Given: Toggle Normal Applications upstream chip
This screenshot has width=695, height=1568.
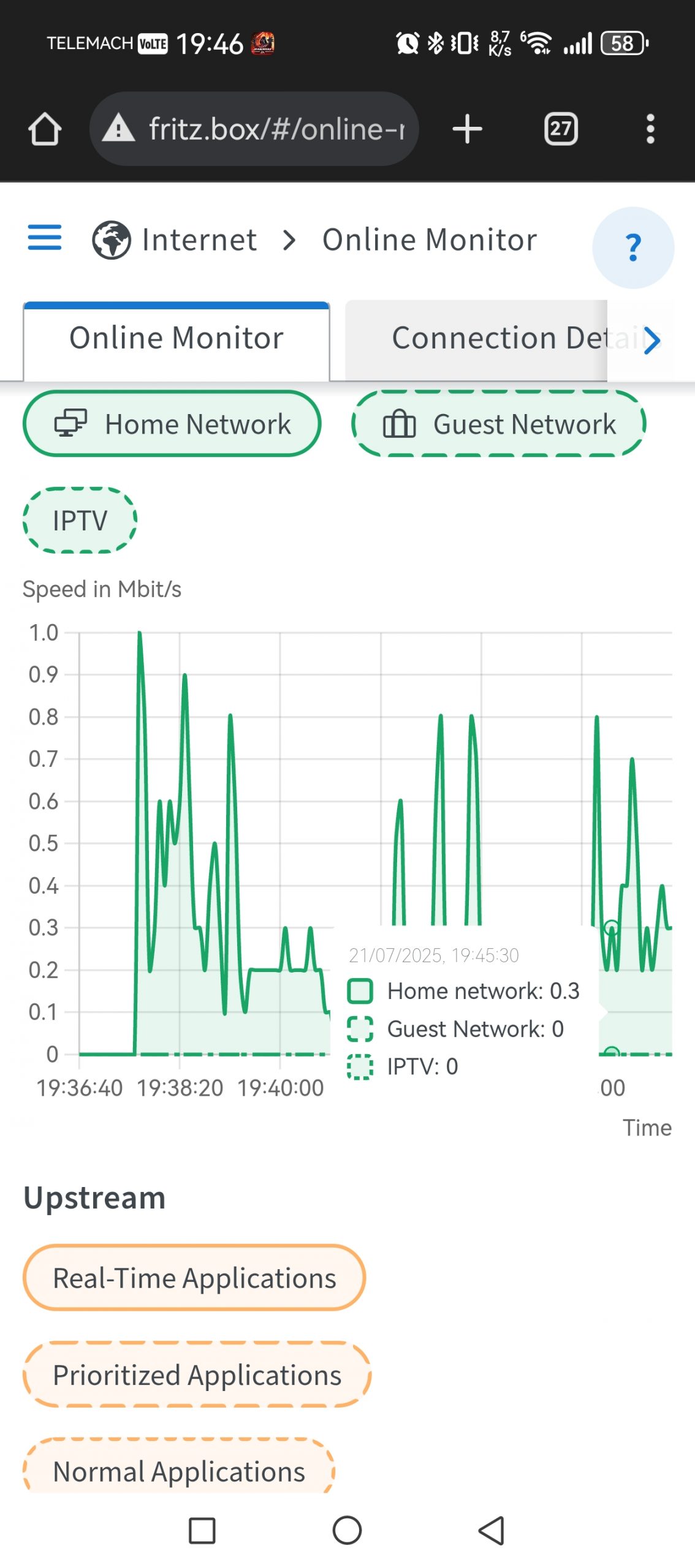Looking at the screenshot, I should point(179,1468).
